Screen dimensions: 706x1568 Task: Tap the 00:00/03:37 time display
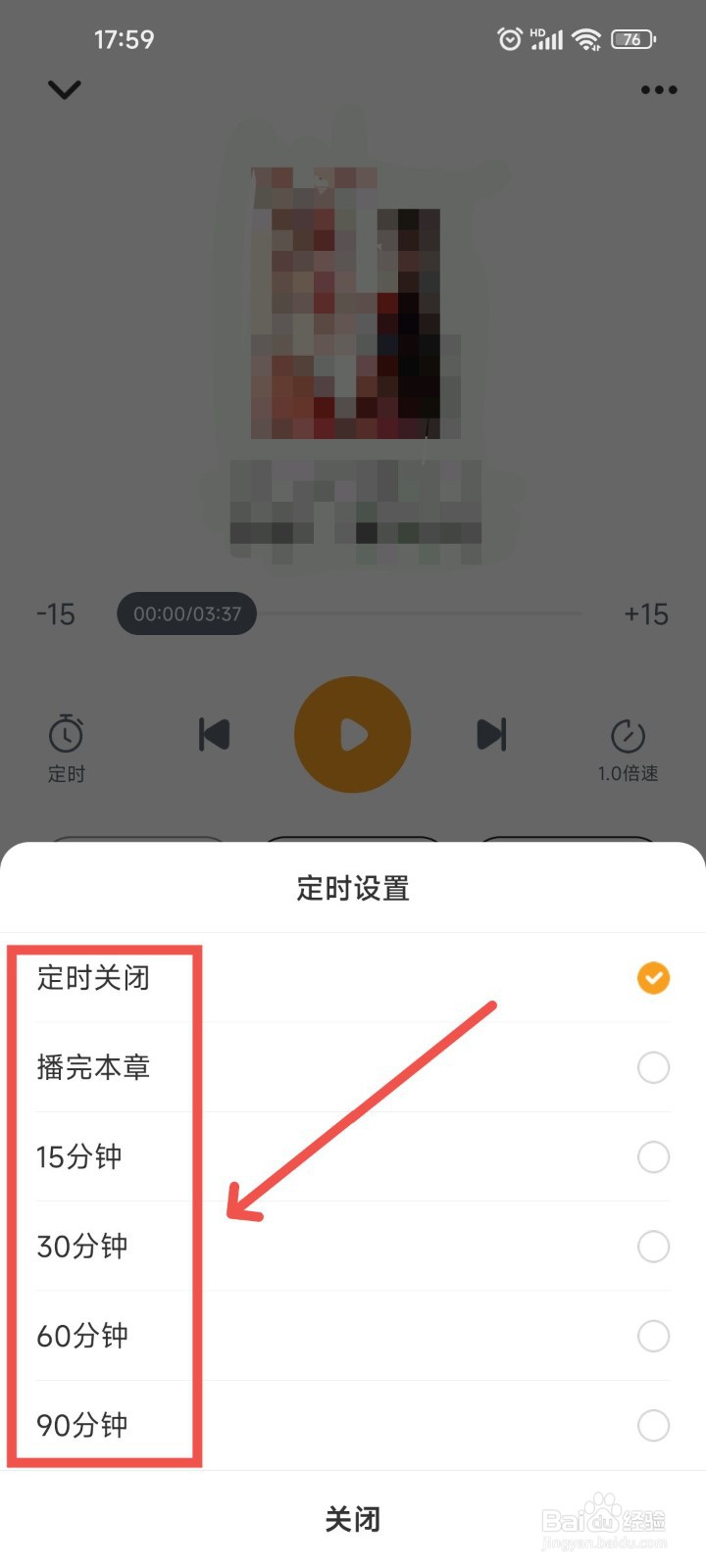186,614
